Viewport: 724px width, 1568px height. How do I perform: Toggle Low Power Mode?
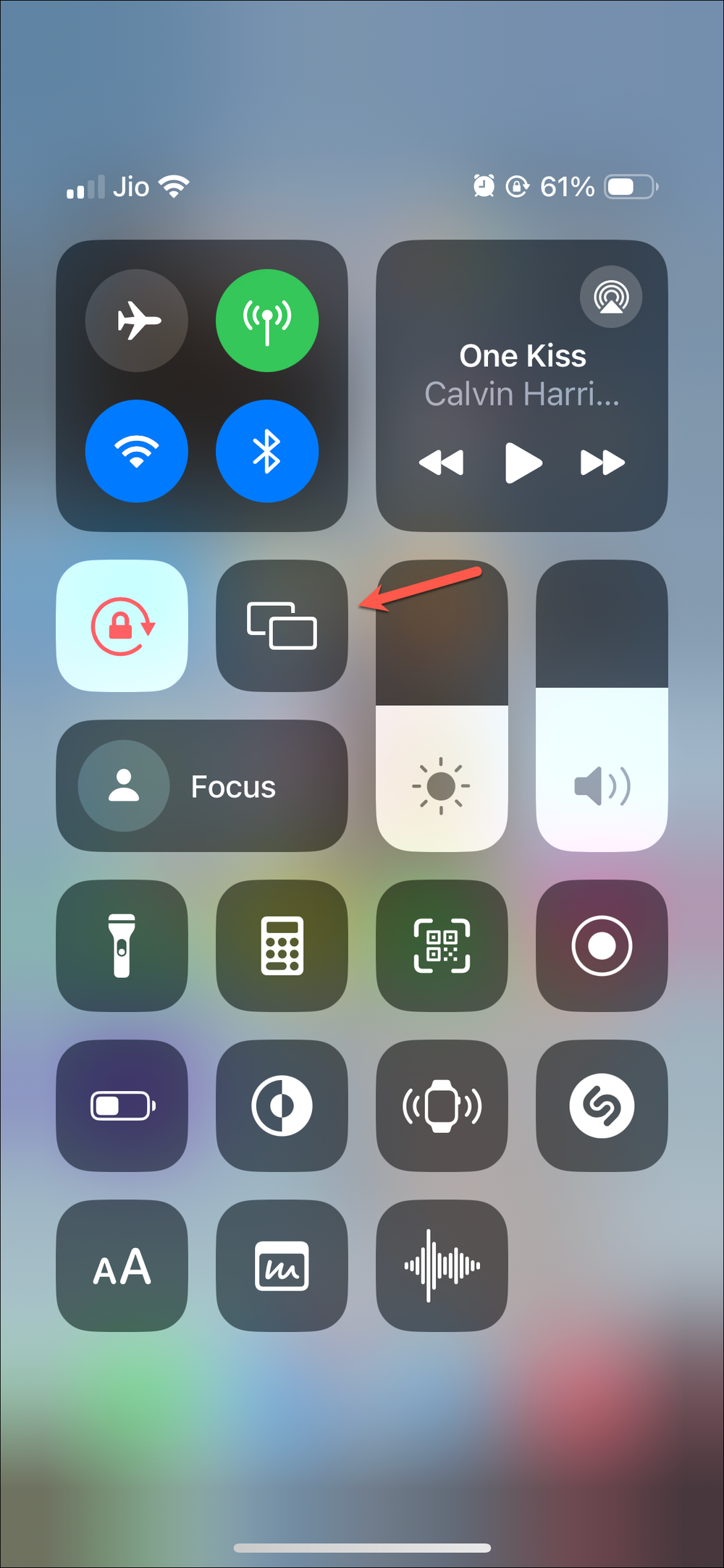[122, 1106]
